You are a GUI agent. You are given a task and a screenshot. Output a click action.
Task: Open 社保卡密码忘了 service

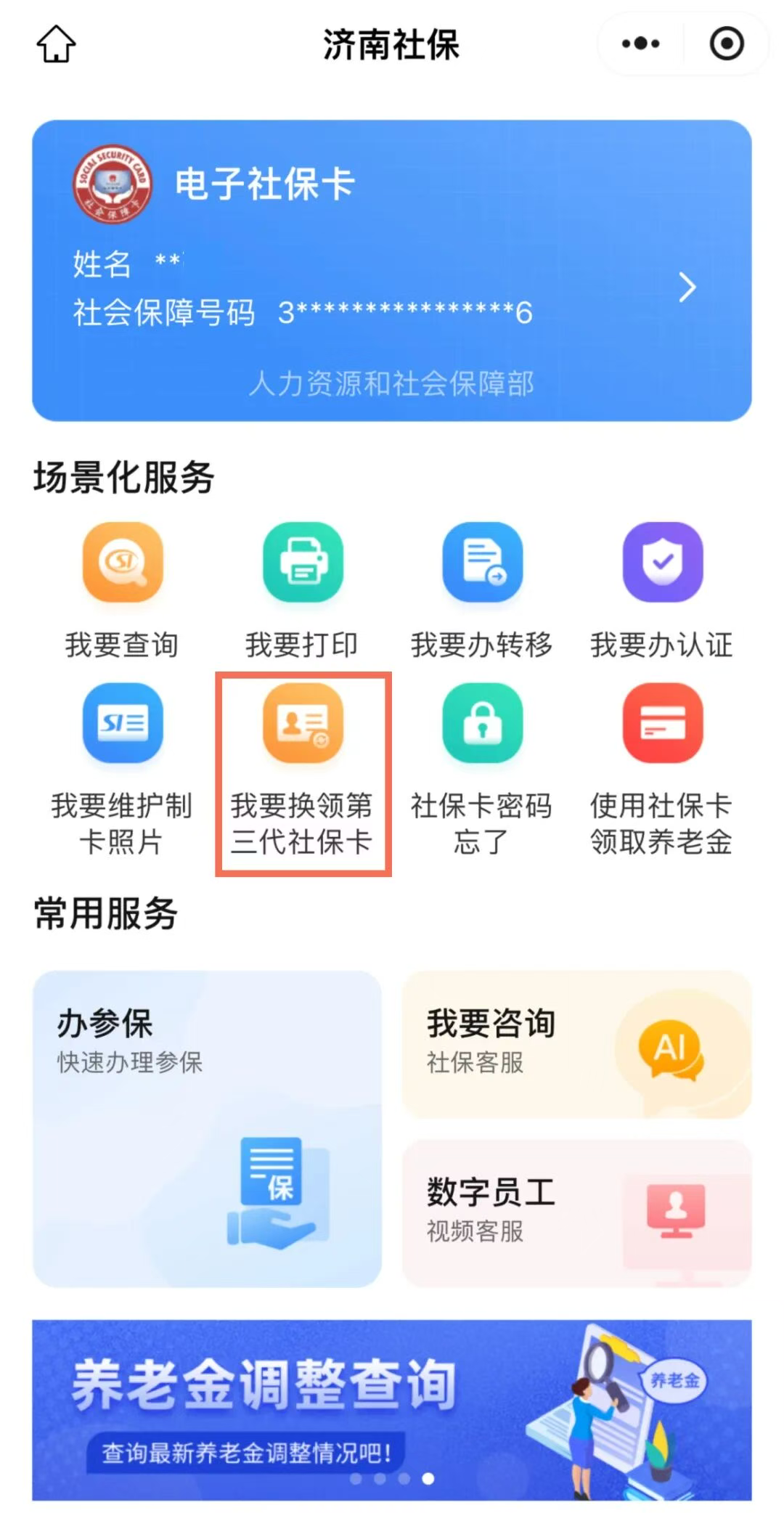(x=482, y=770)
